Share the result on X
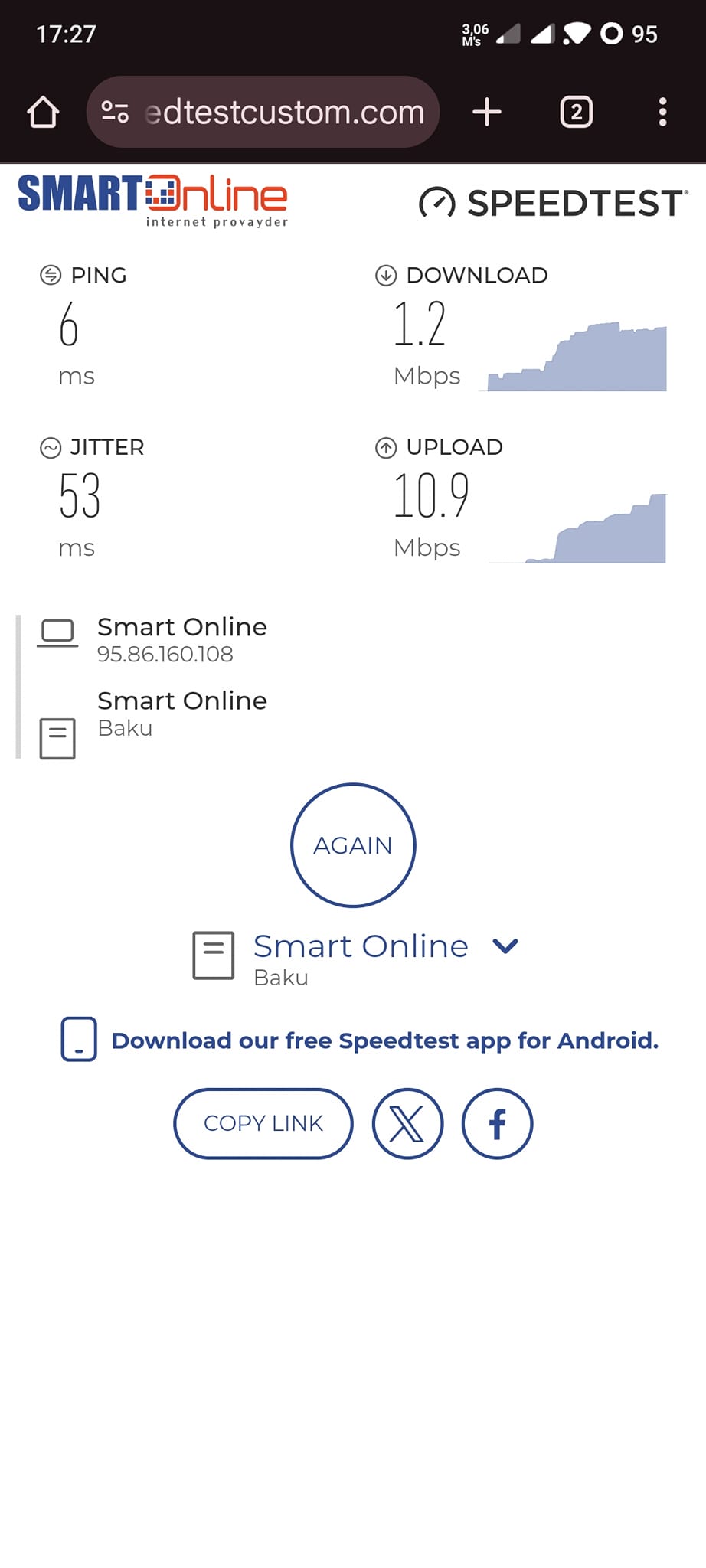706x1568 pixels. (407, 1123)
